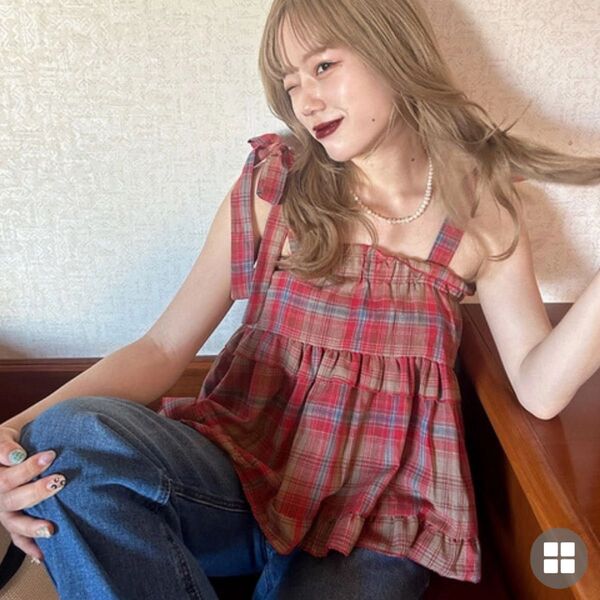Open the image grid view button
The image size is (600, 600).
pyautogui.click(x=559, y=558)
